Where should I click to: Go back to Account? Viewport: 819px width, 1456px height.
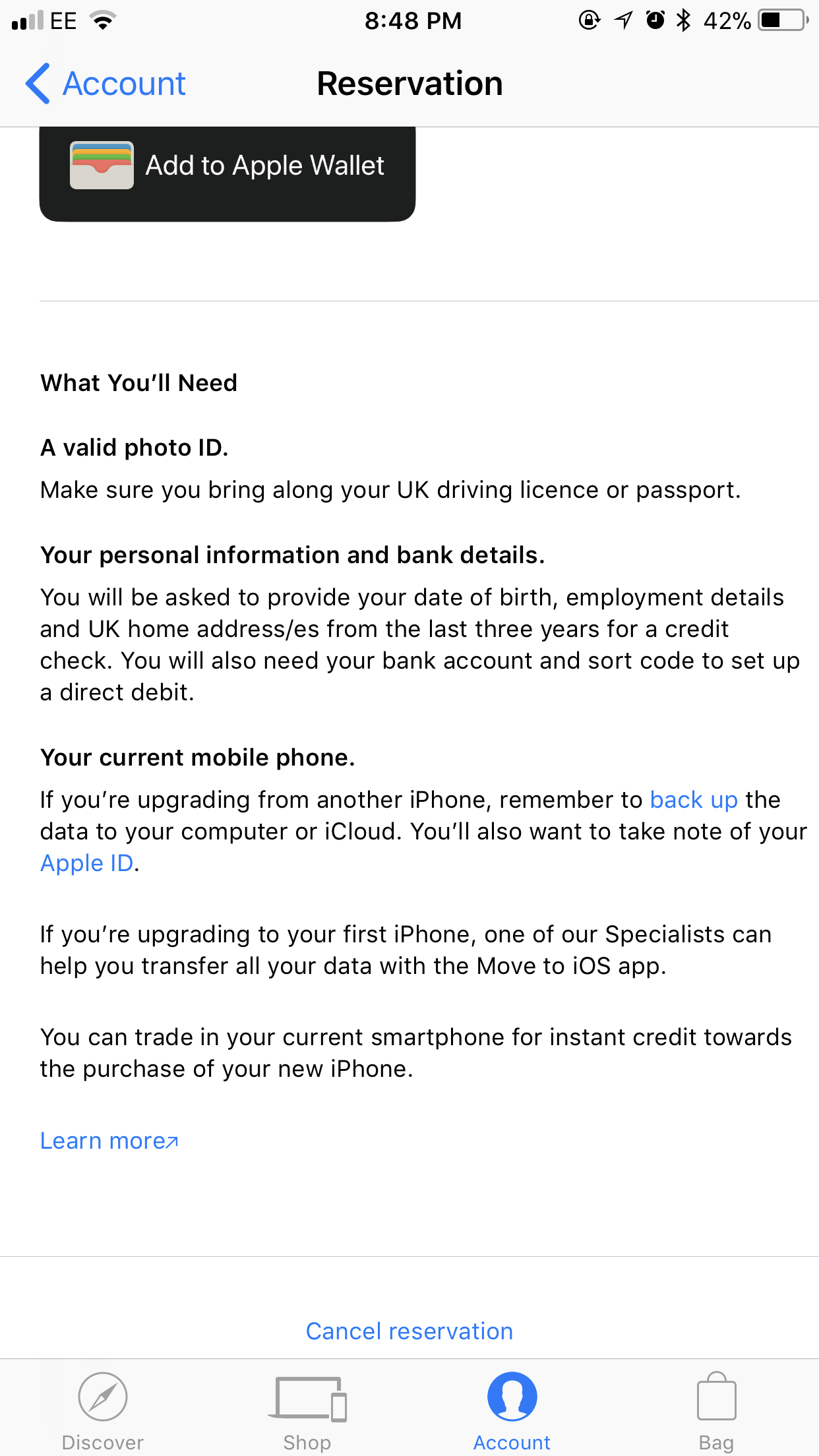click(106, 84)
